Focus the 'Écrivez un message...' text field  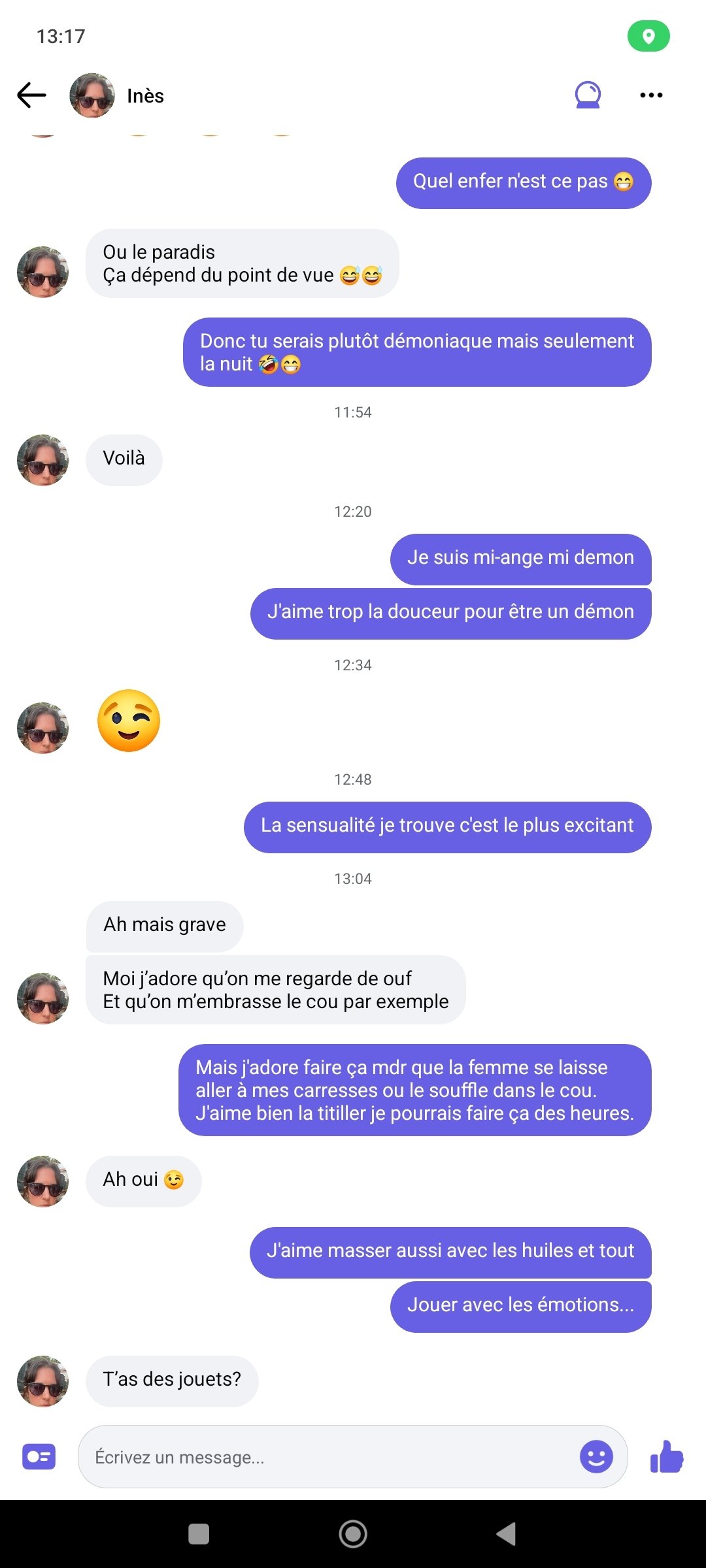(327, 1457)
